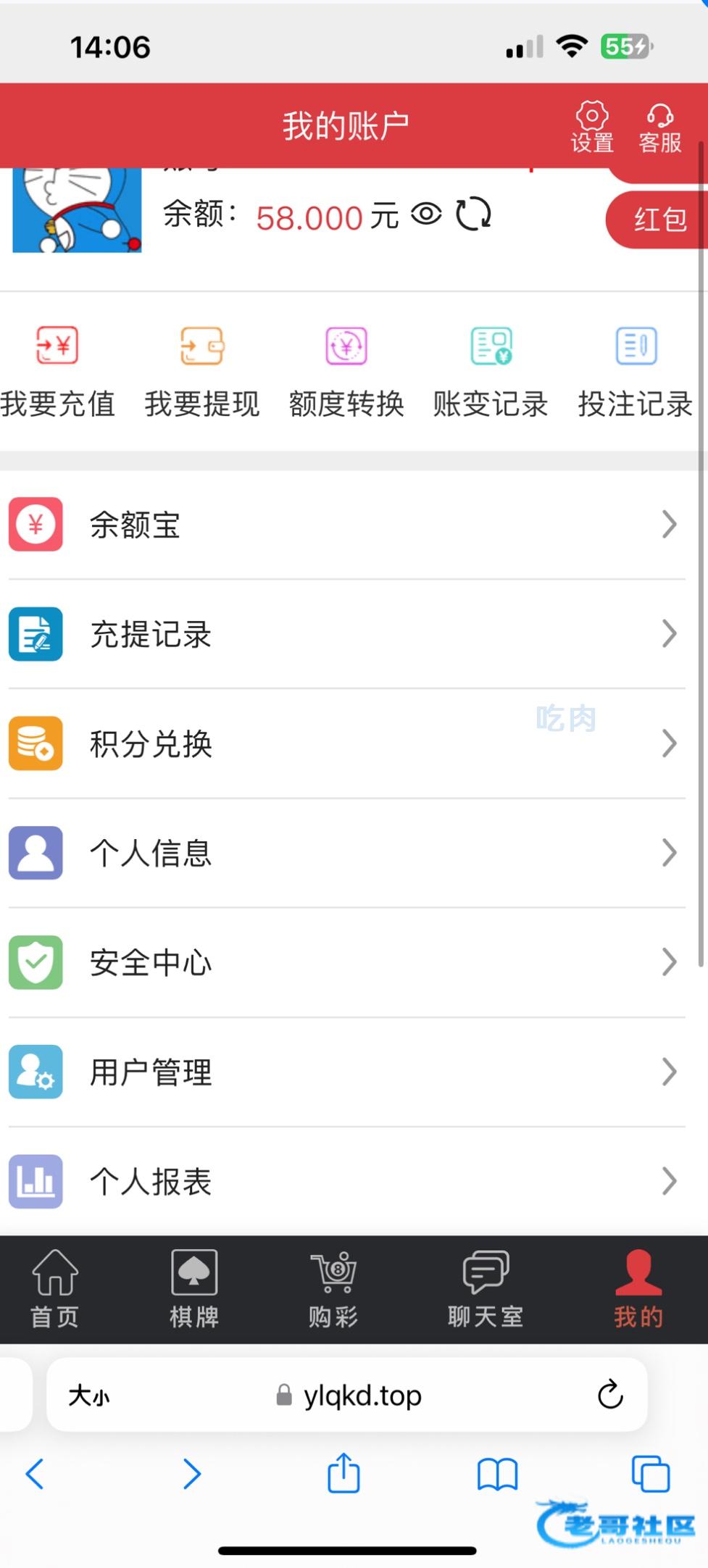Viewport: 708px width, 1568px height.
Task: Open 安全中心 security center
Action: pyautogui.click(x=346, y=962)
